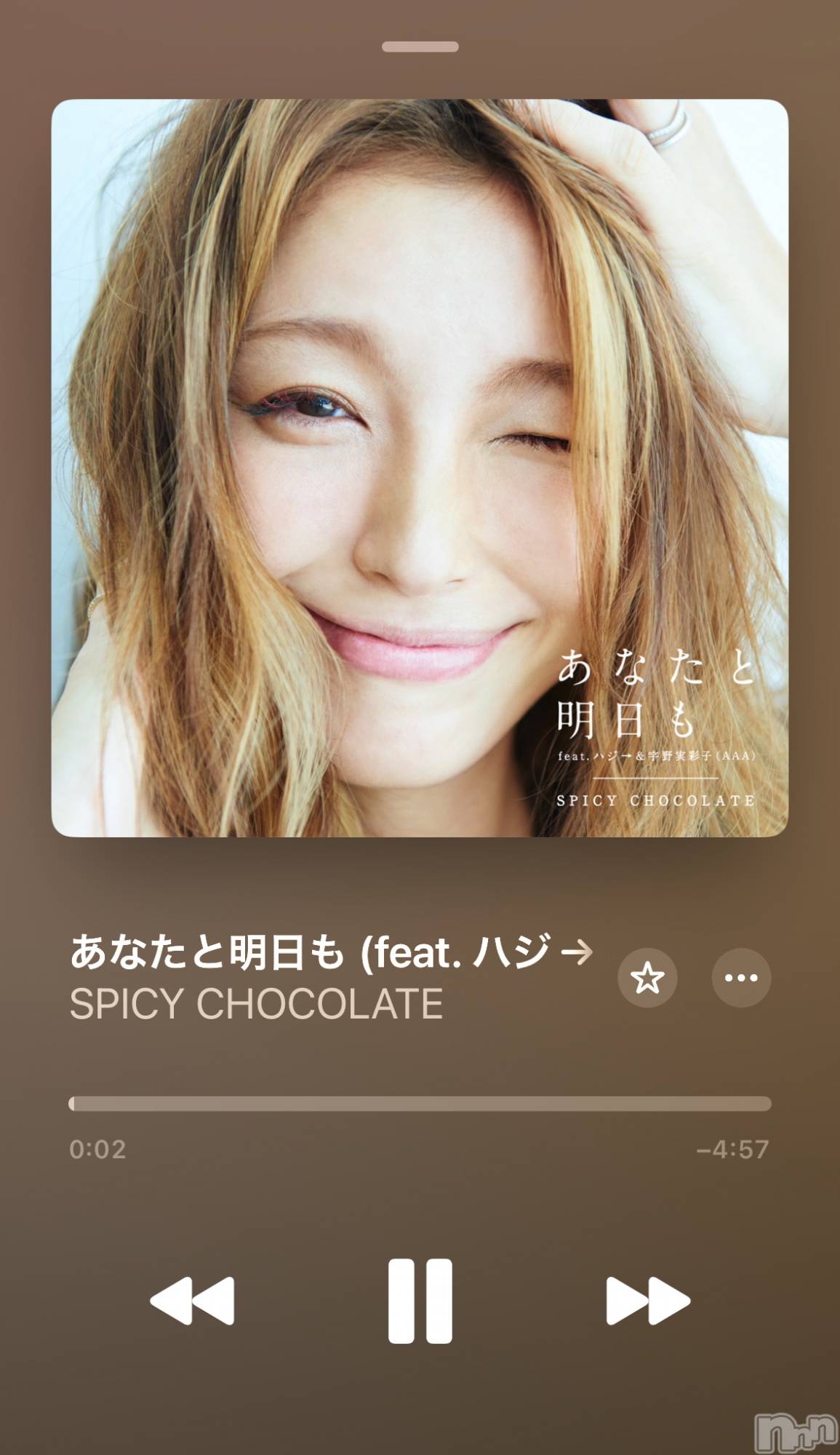Favorite this song with the star

click(647, 978)
